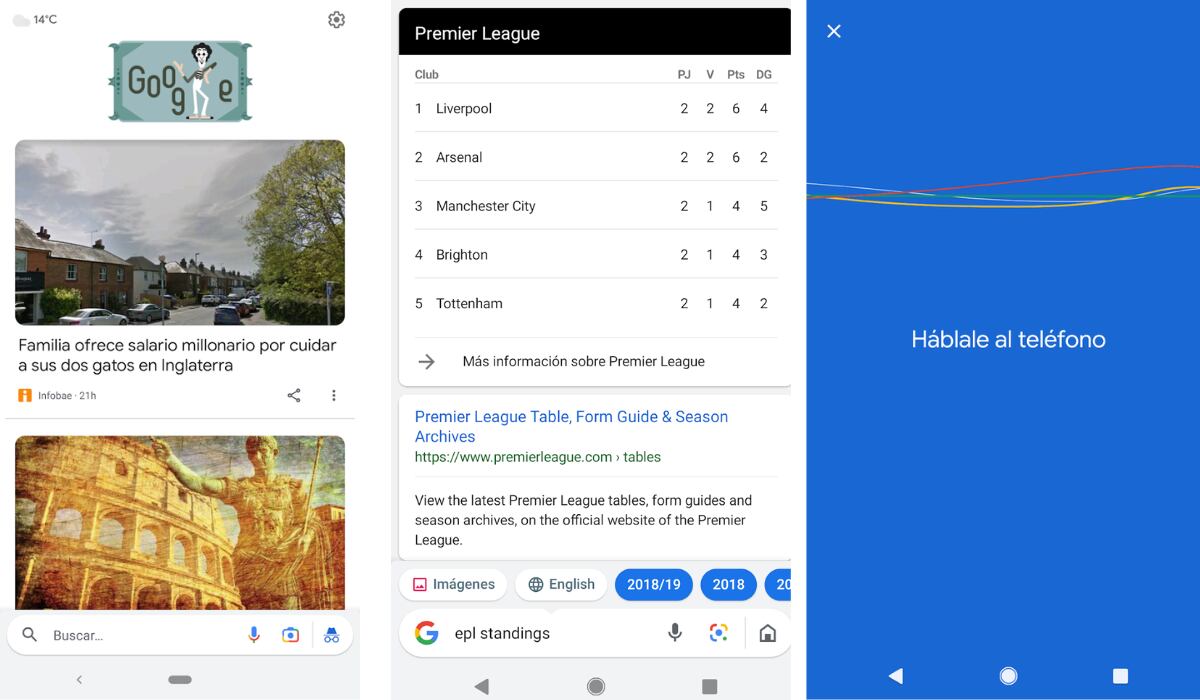This screenshot has width=1200, height=700.
Task: Open the Colosseum article card
Action: coord(180,520)
